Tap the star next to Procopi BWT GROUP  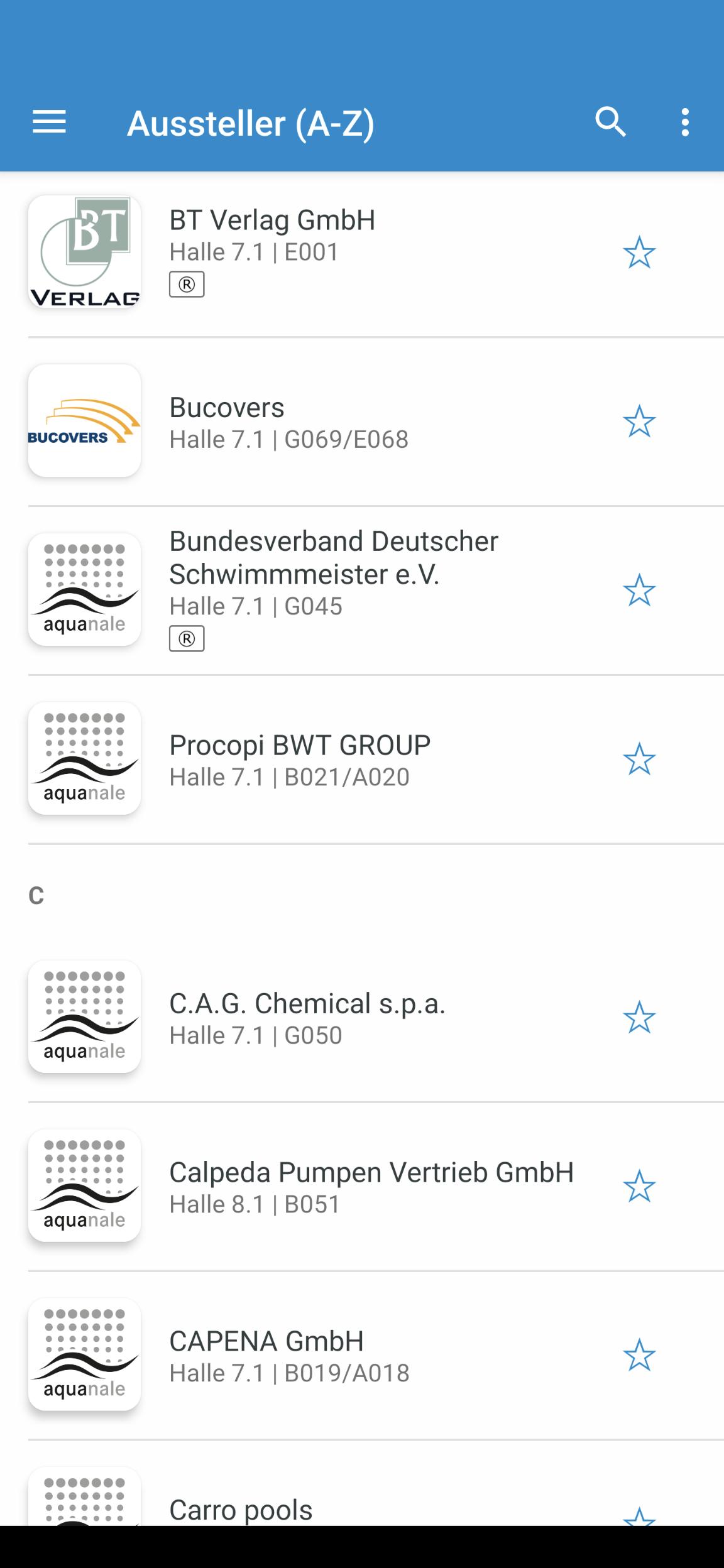coord(639,759)
